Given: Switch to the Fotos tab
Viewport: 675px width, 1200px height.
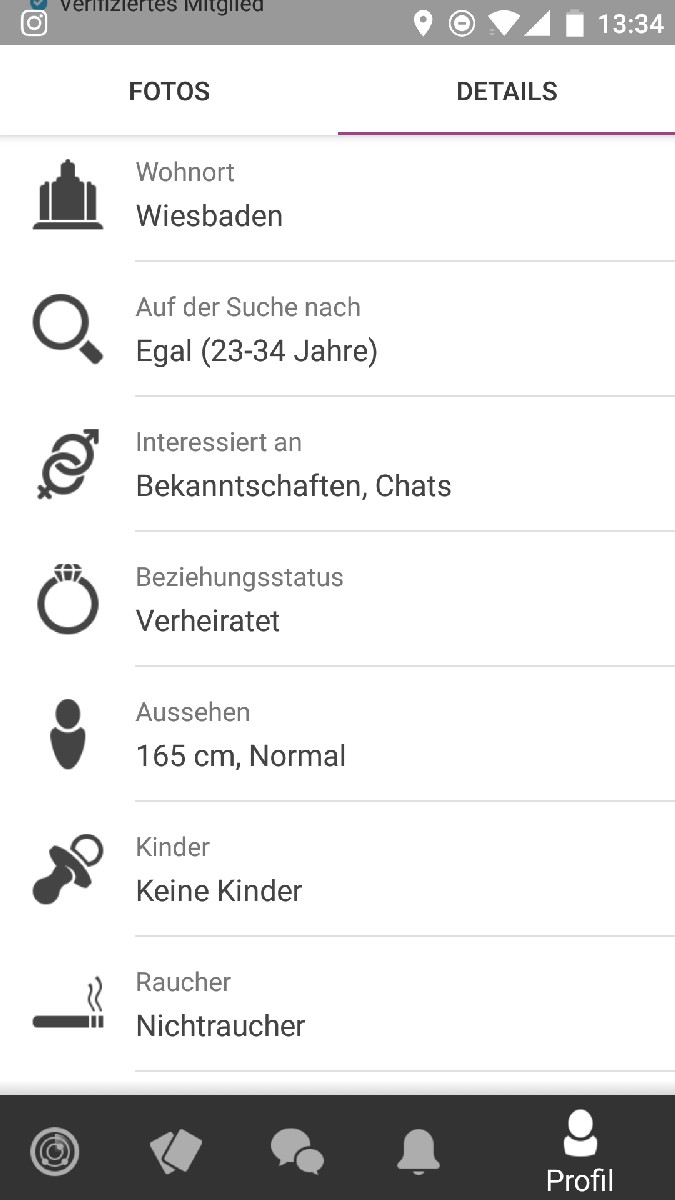Looking at the screenshot, I should [x=169, y=91].
